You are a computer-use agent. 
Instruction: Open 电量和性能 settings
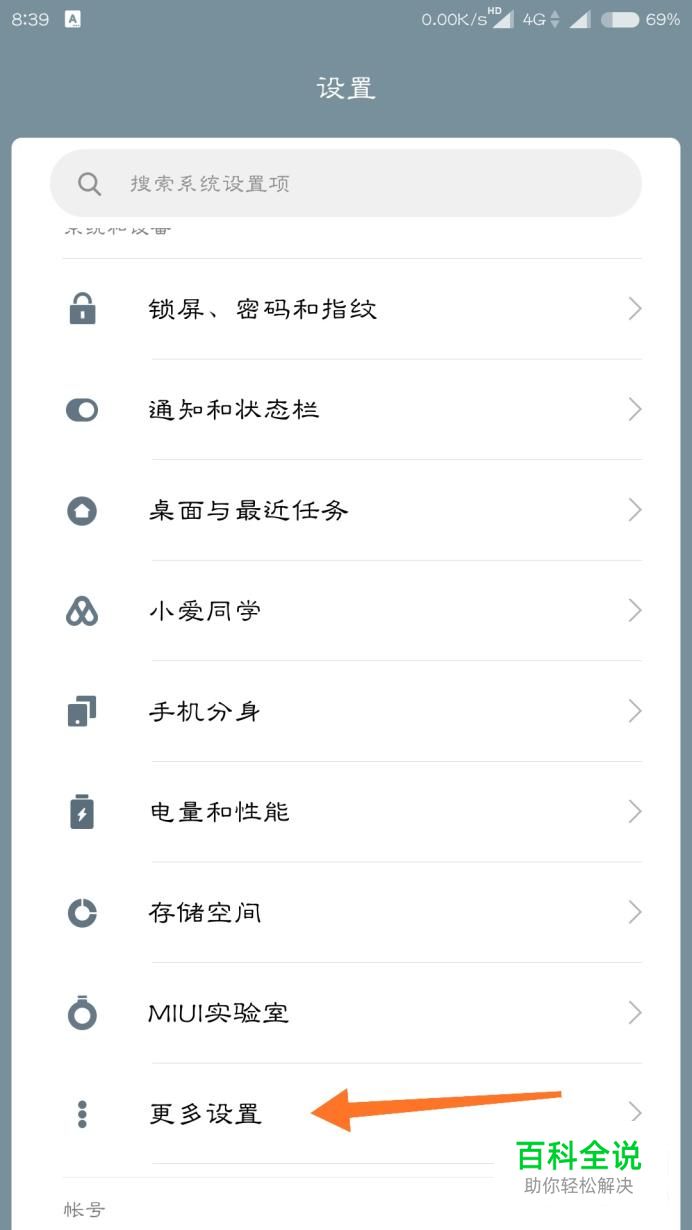tap(345, 812)
